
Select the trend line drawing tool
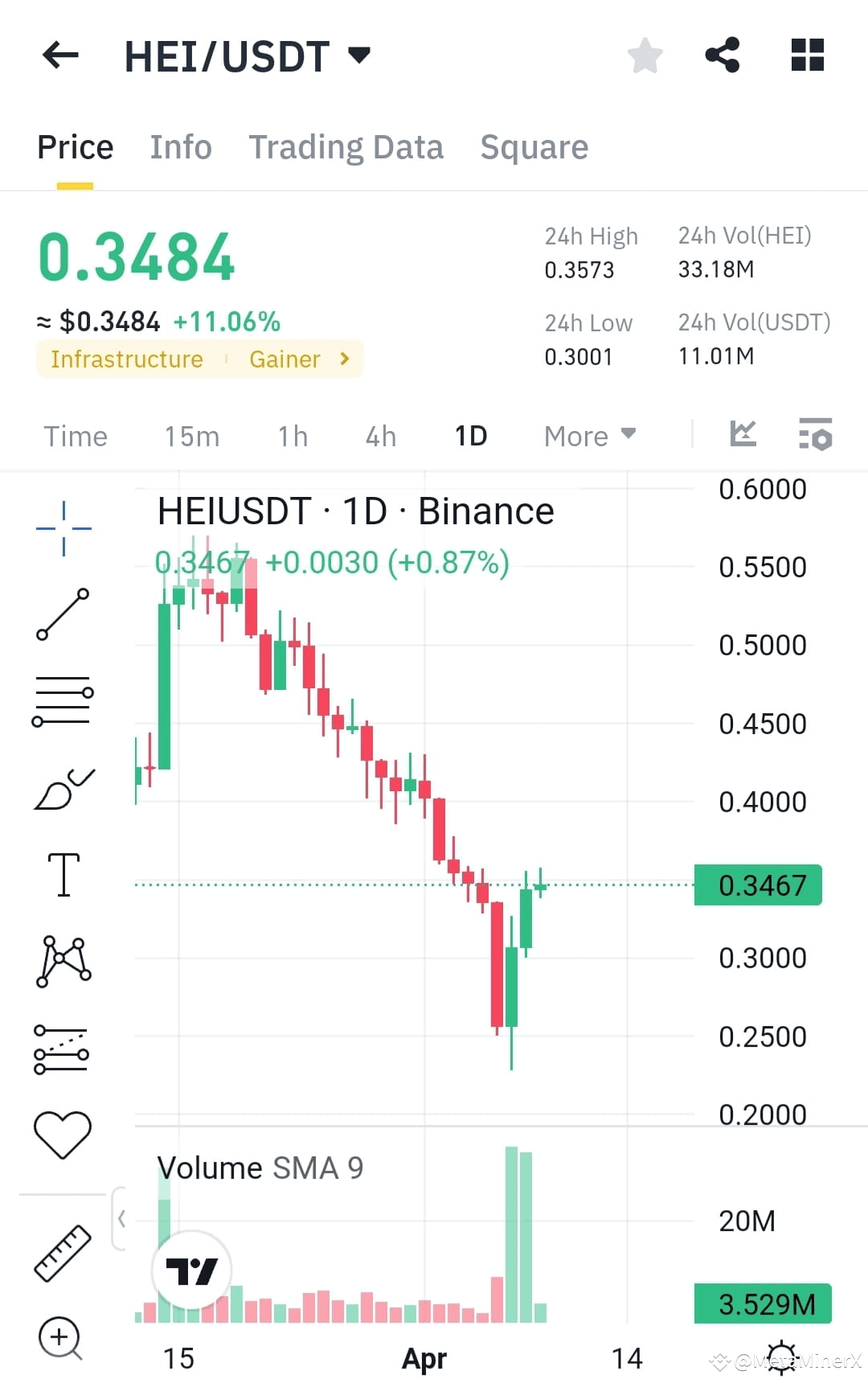[63, 615]
